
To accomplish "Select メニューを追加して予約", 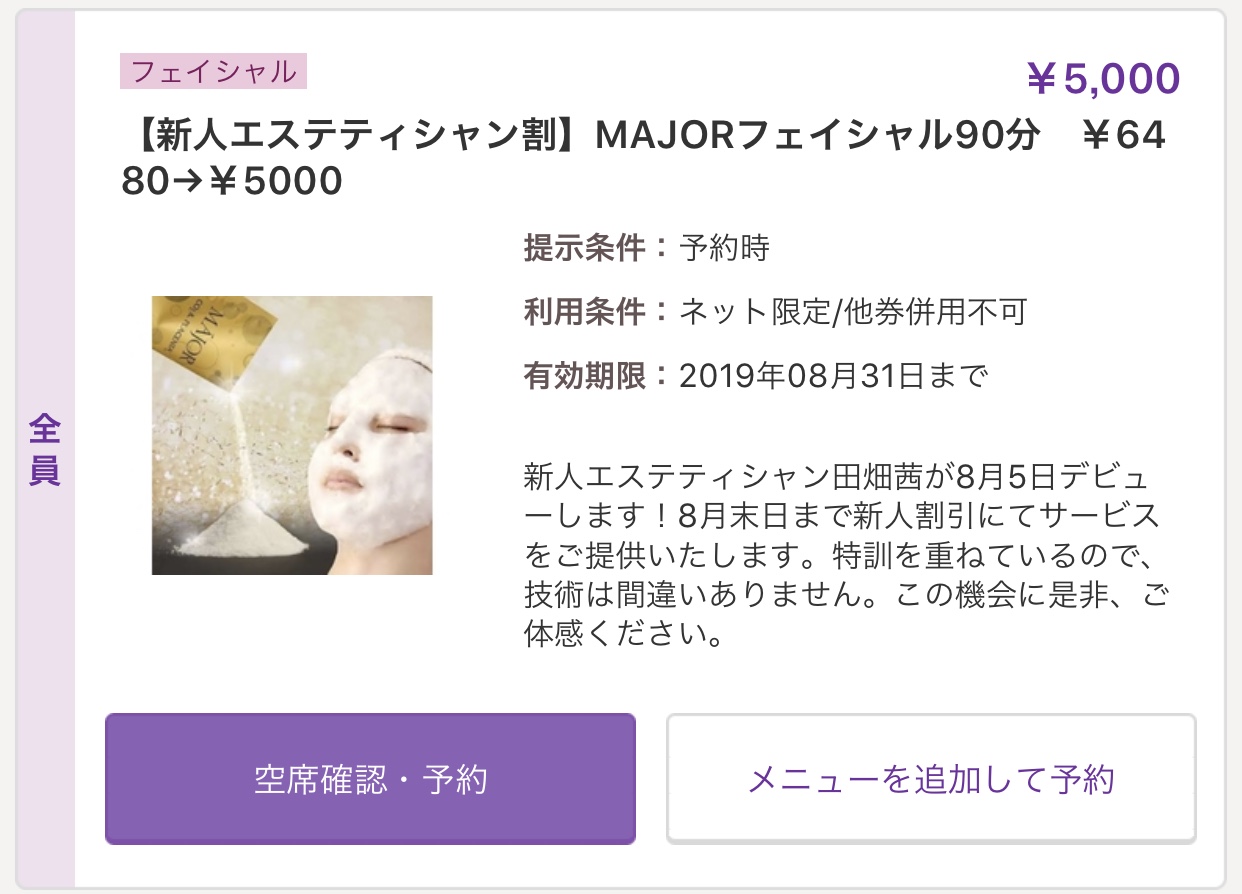I will tap(931, 778).
